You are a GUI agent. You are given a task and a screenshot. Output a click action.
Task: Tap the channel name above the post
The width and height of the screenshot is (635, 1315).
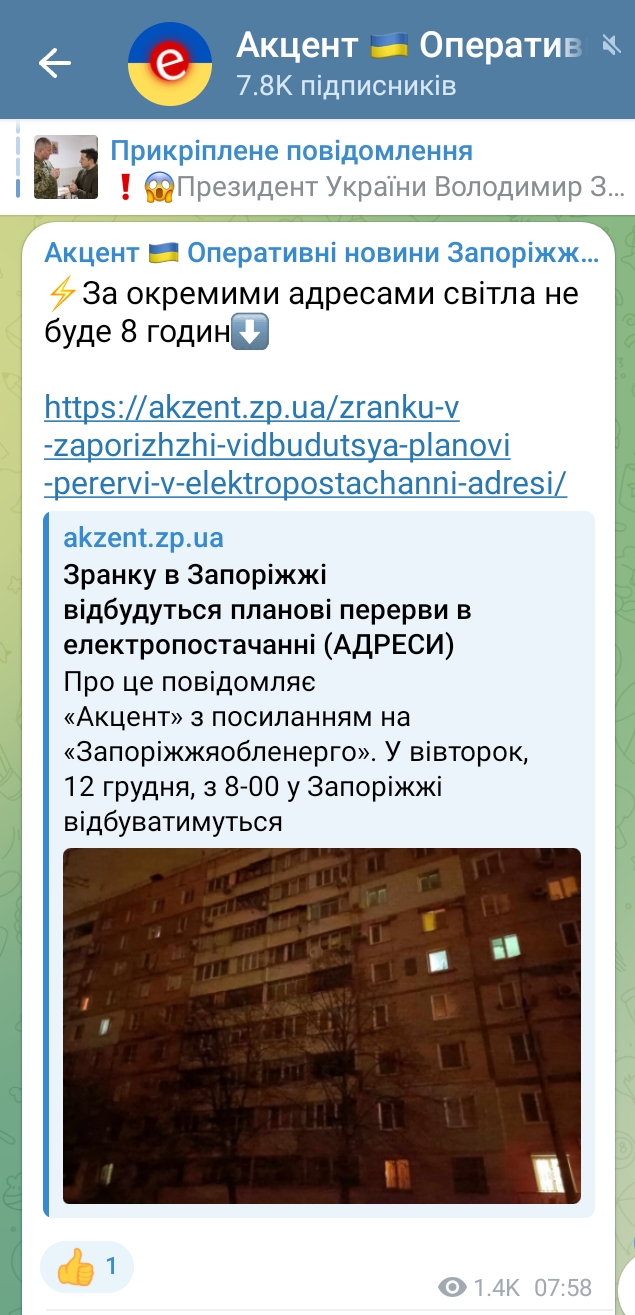[x=322, y=254]
